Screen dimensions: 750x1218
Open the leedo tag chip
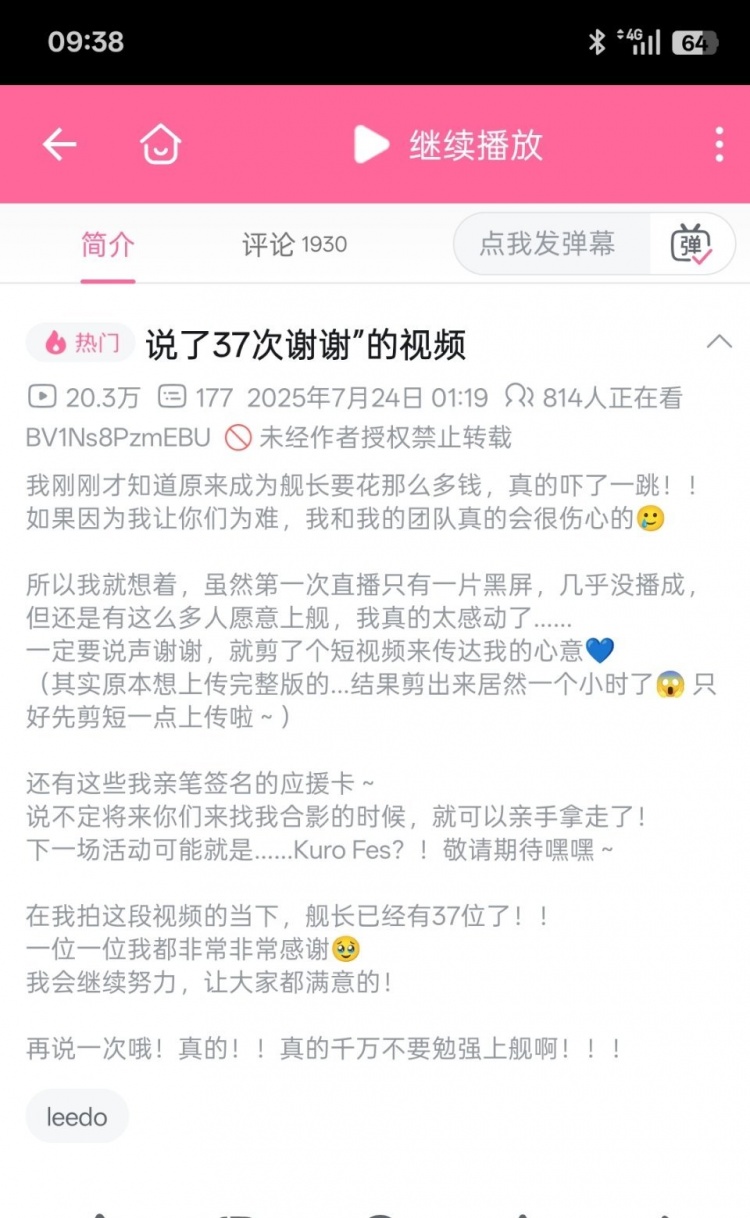77,1116
